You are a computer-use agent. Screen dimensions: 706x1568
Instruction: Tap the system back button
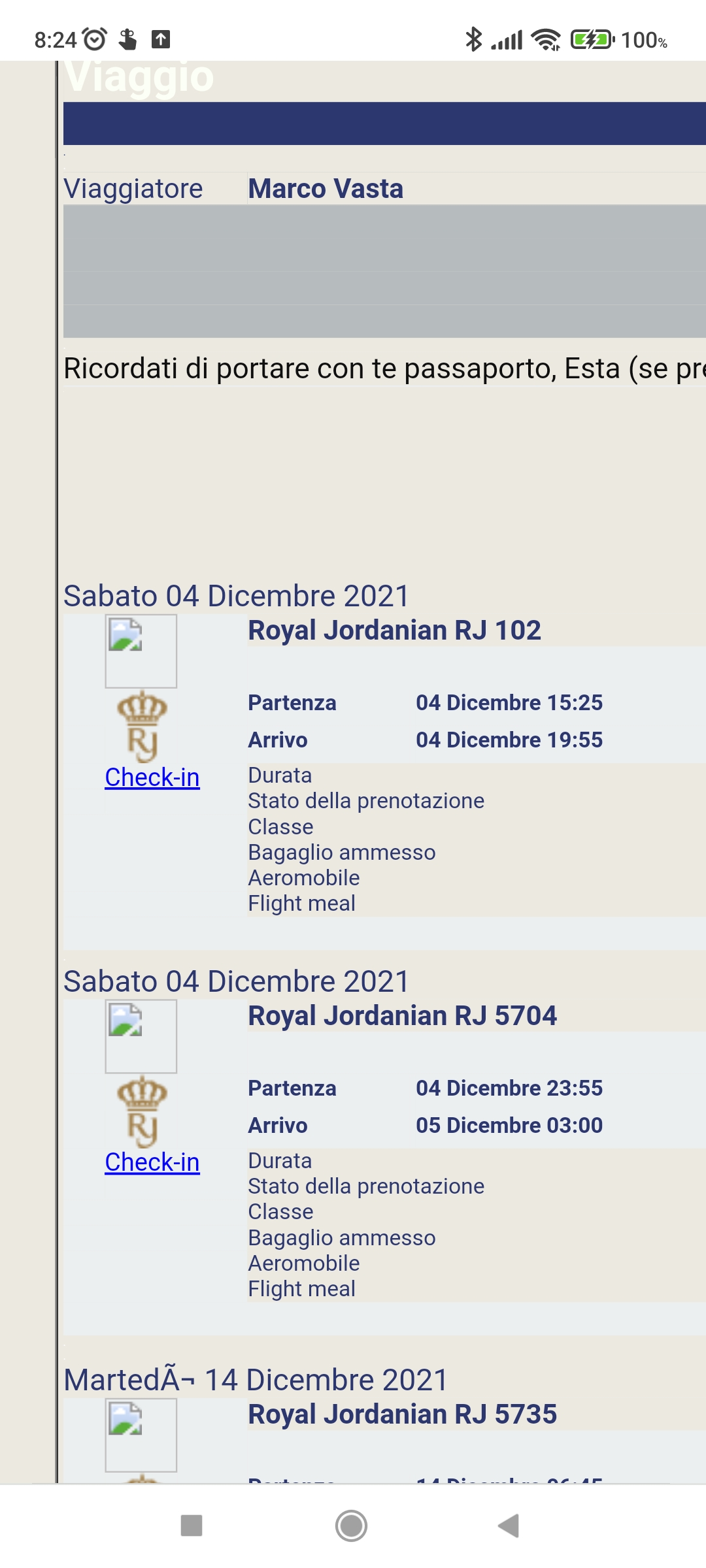click(x=509, y=1526)
